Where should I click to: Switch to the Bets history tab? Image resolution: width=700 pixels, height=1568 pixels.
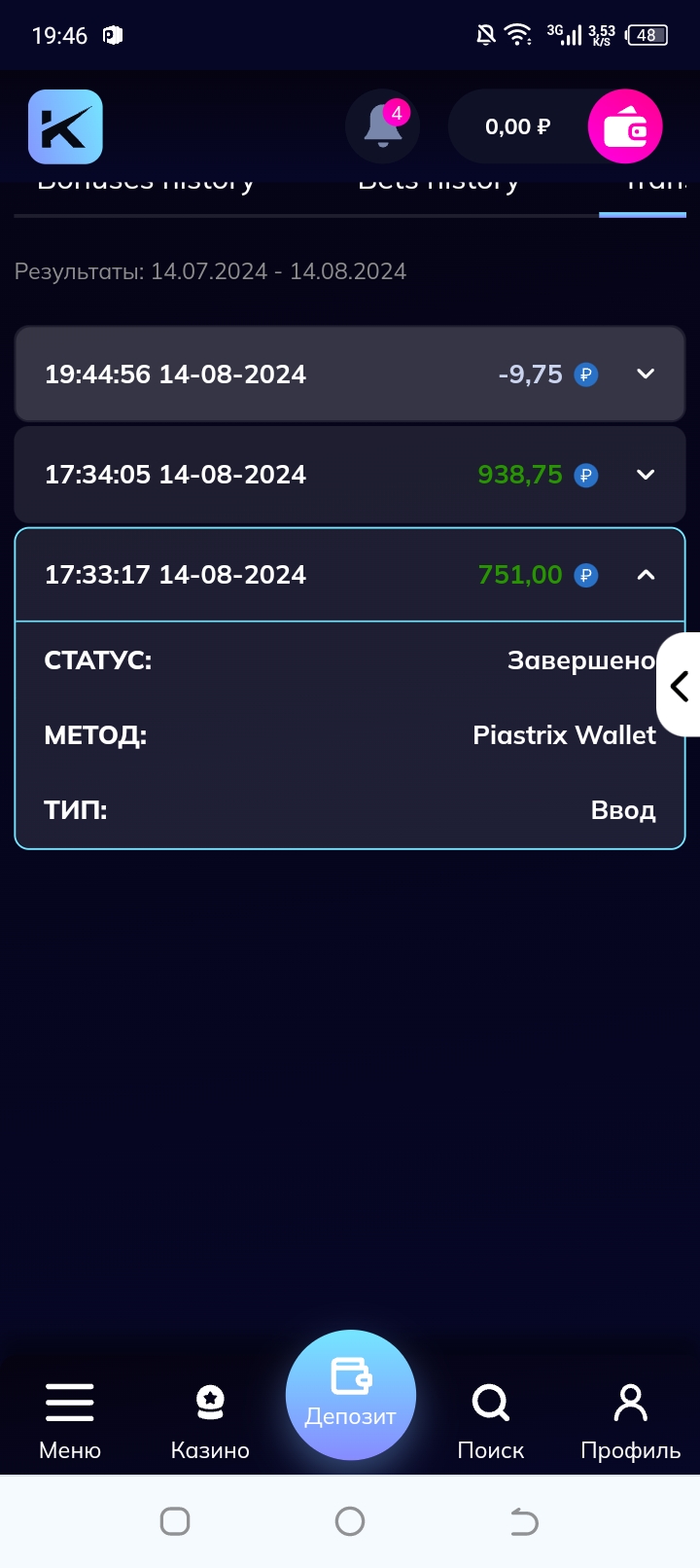(438, 185)
